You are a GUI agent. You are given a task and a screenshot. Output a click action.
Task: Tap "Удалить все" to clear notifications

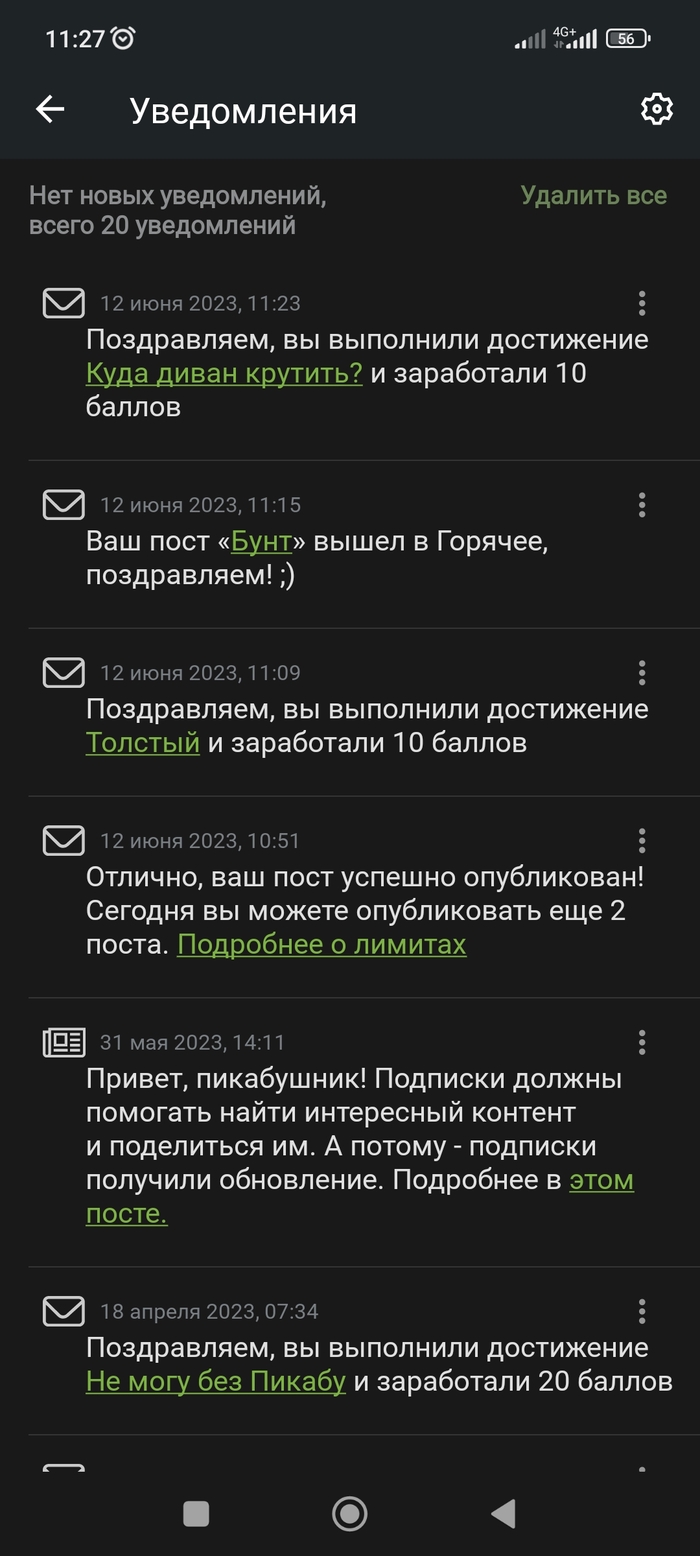tap(593, 195)
